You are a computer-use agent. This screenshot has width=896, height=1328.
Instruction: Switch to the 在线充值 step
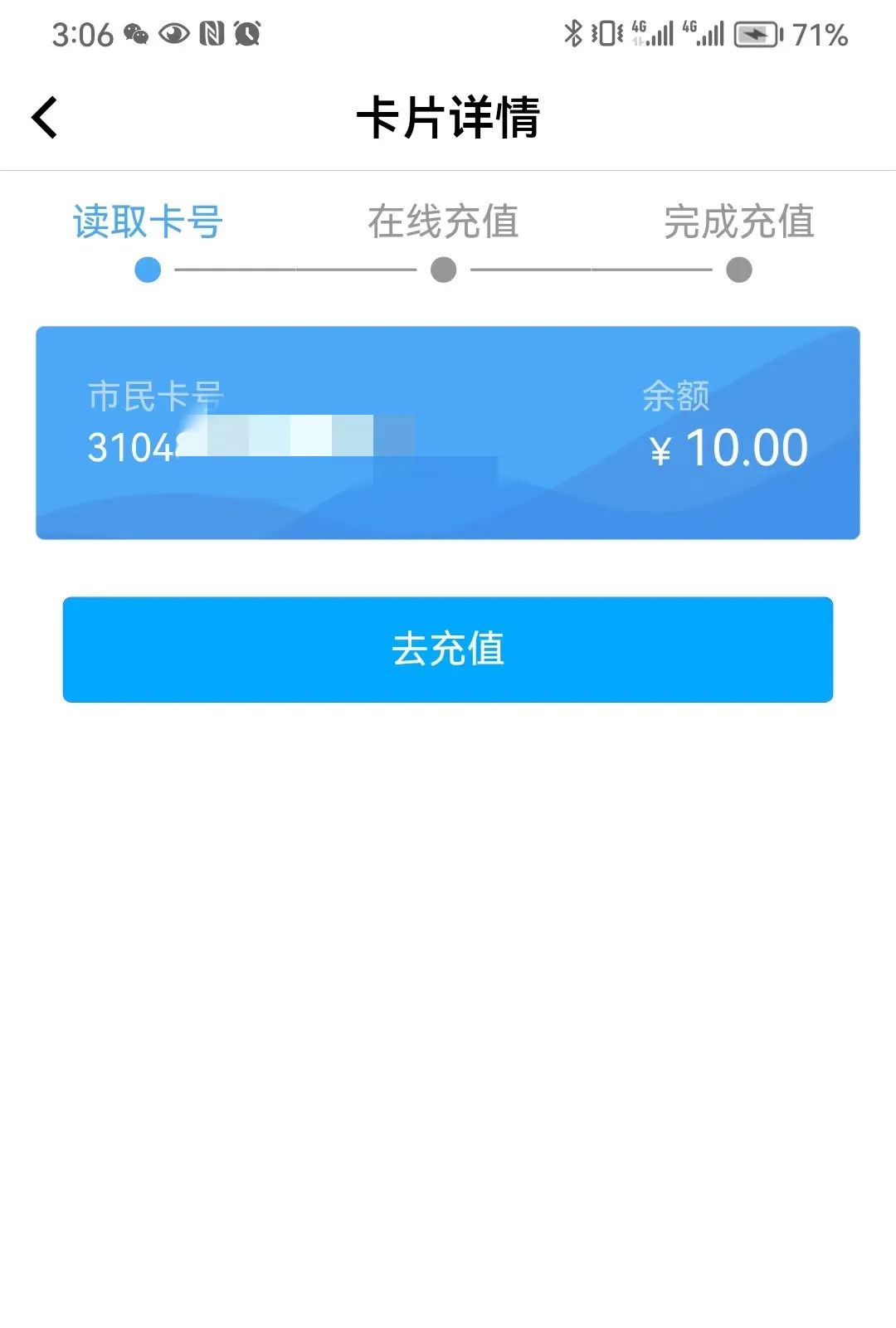tap(441, 222)
